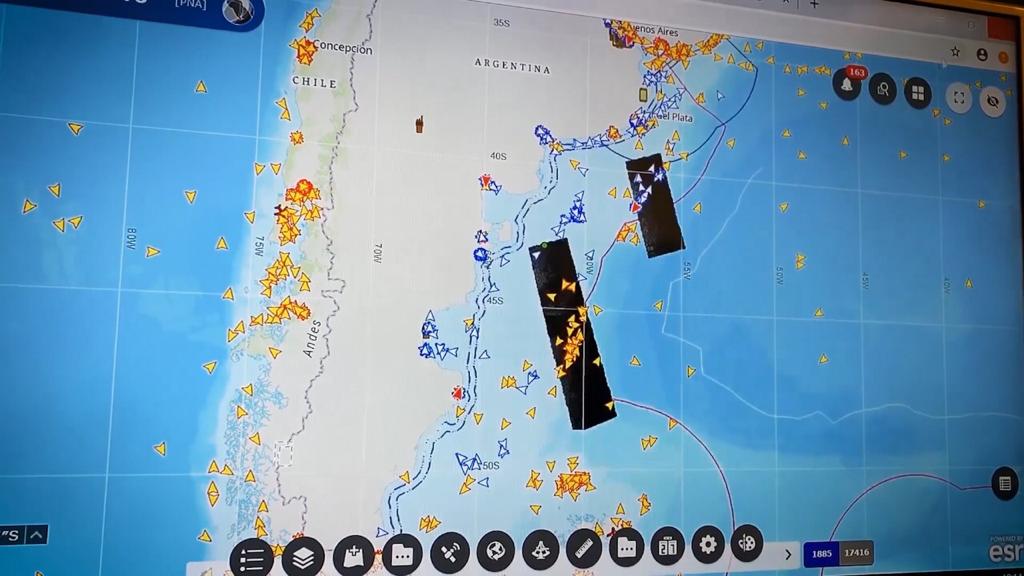
Task: Open the side panel list button
Action: point(1005,484)
